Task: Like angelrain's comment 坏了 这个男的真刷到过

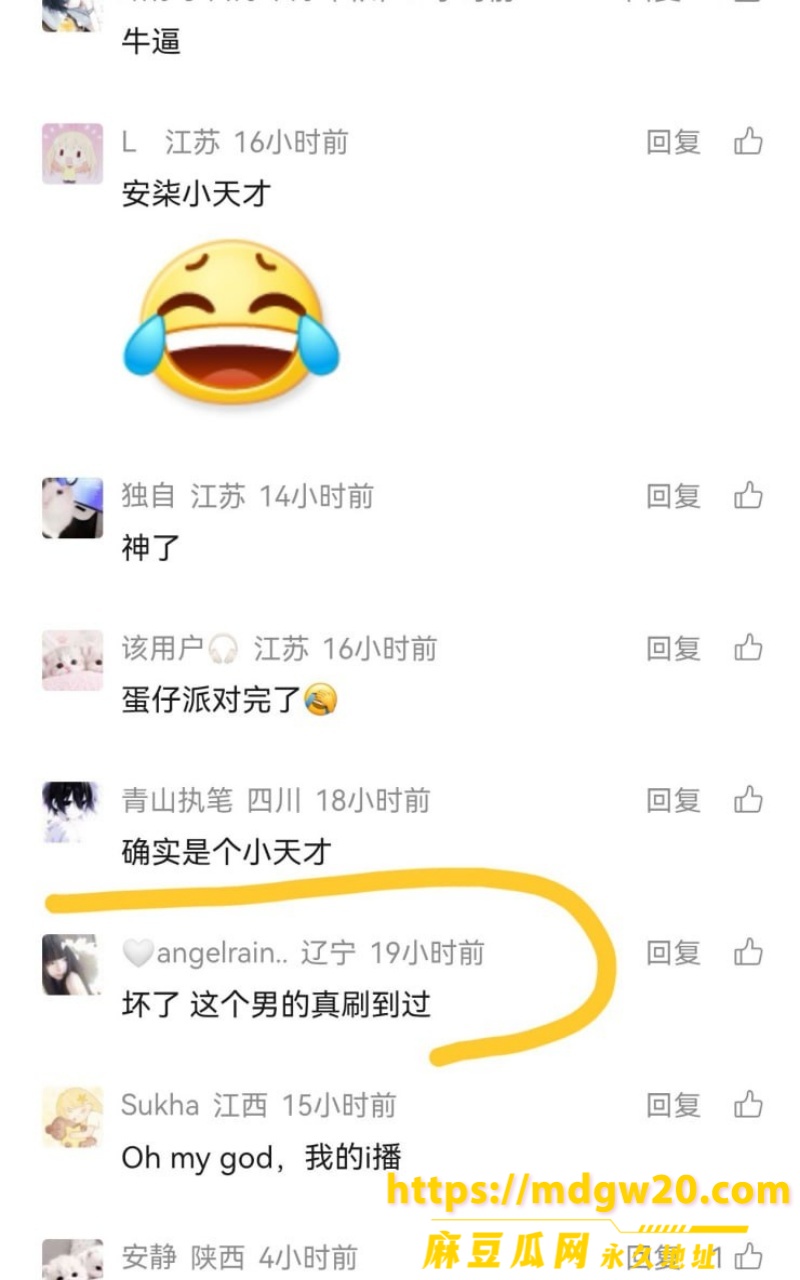Action: (748, 952)
